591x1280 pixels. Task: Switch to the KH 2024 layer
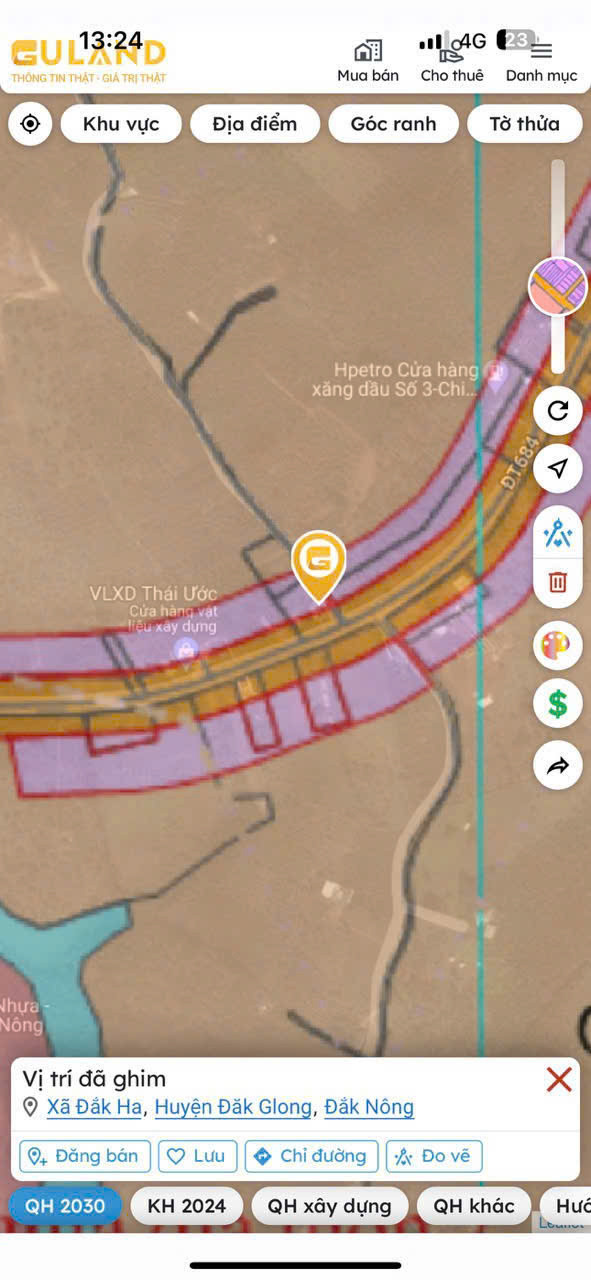coord(186,1206)
